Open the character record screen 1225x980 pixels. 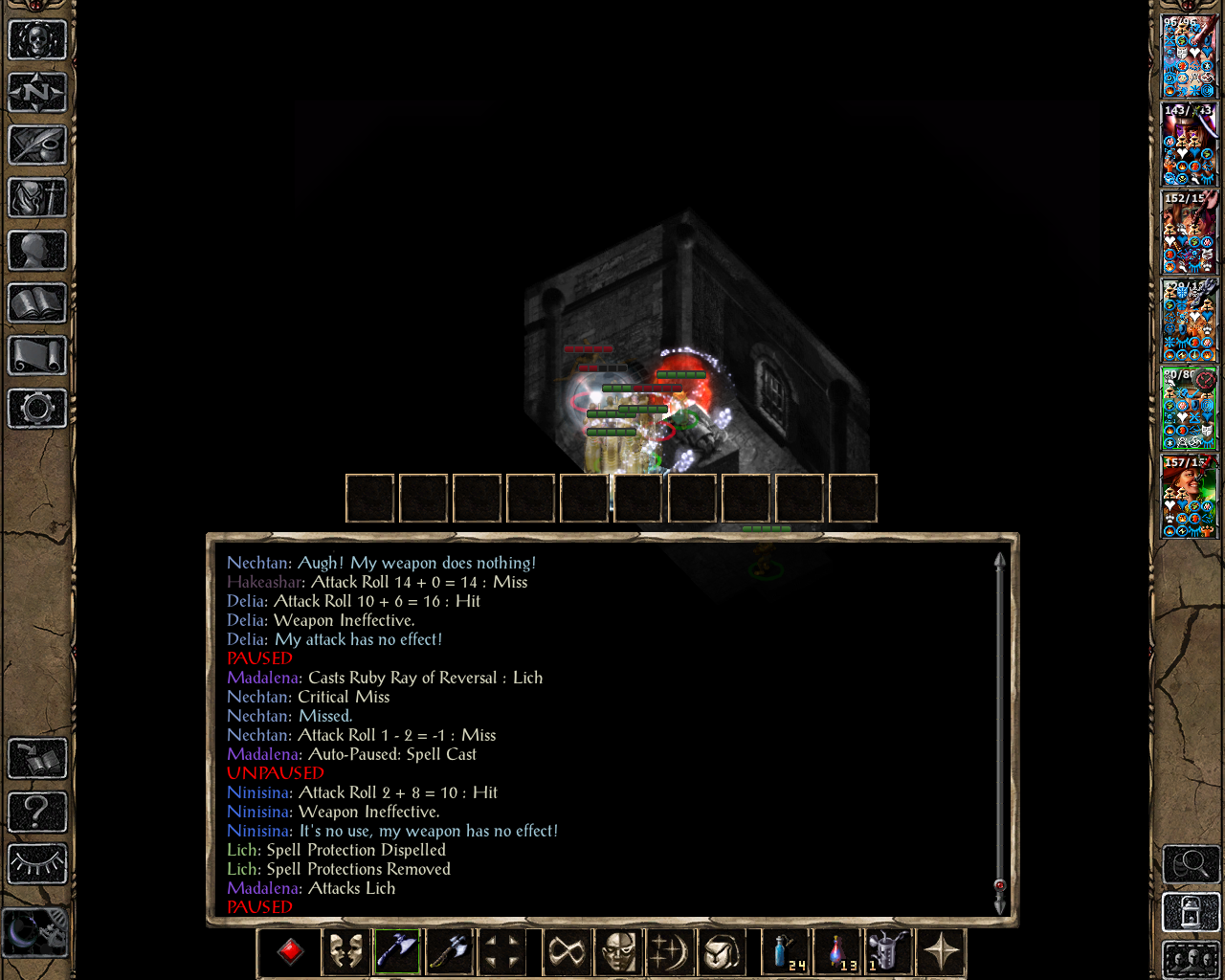(37, 251)
